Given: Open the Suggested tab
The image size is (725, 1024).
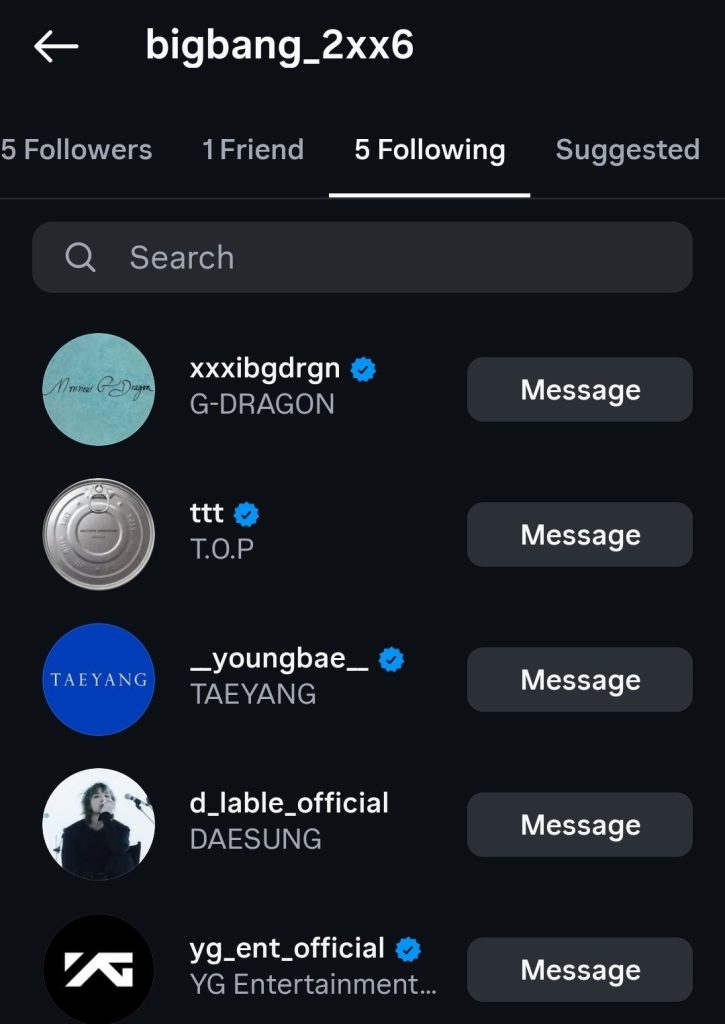Looking at the screenshot, I should [x=627, y=150].
